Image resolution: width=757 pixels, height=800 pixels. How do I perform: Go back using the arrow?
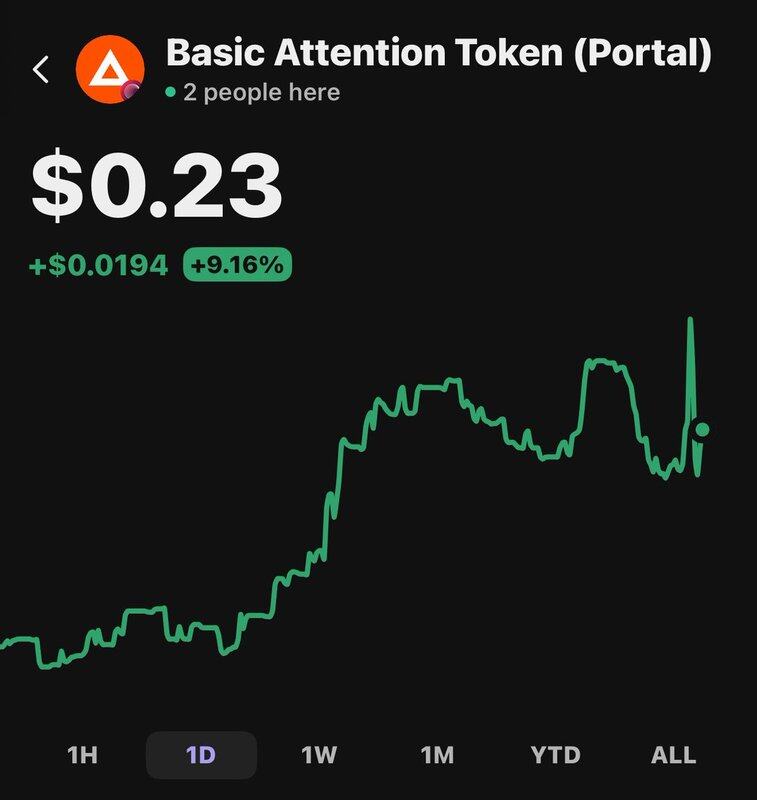point(41,70)
